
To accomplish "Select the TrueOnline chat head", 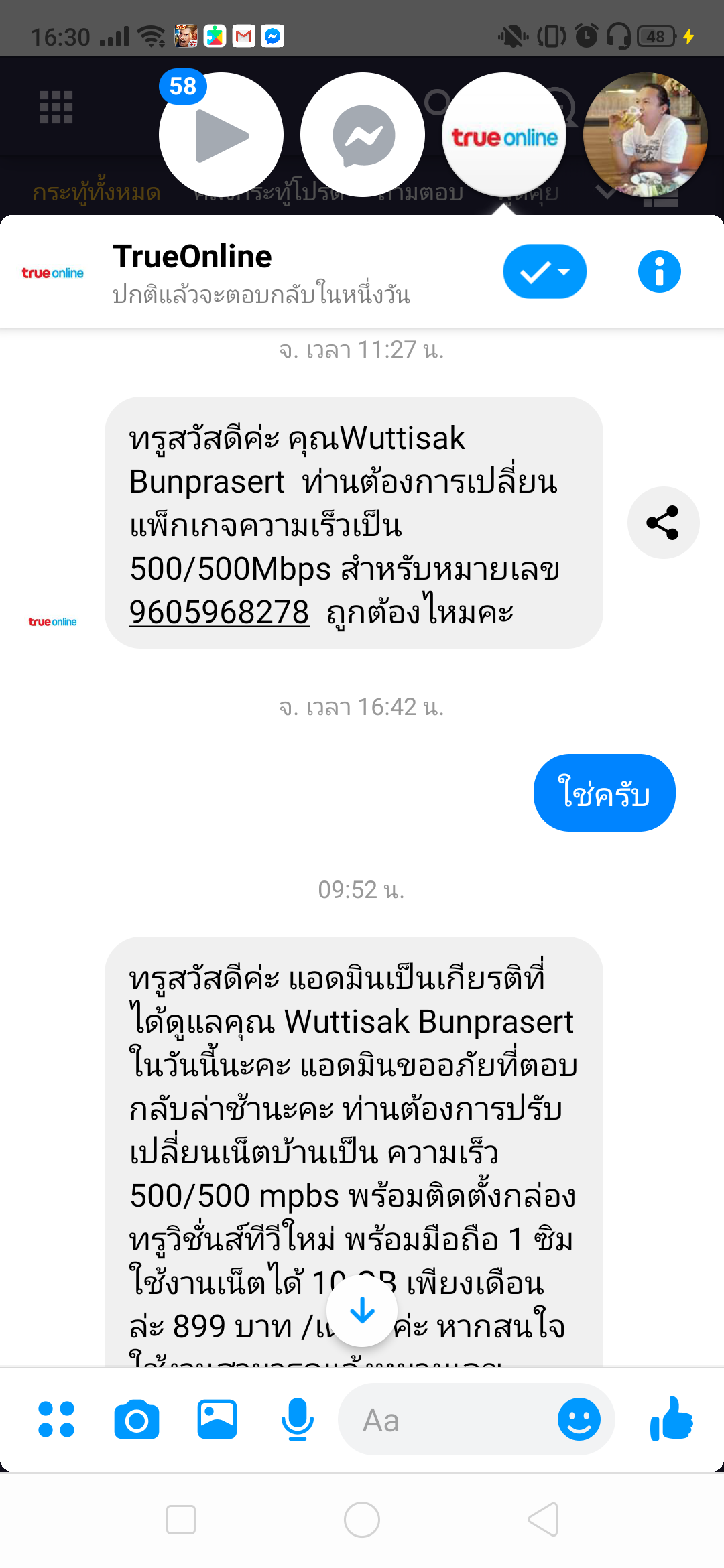I will click(x=504, y=135).
